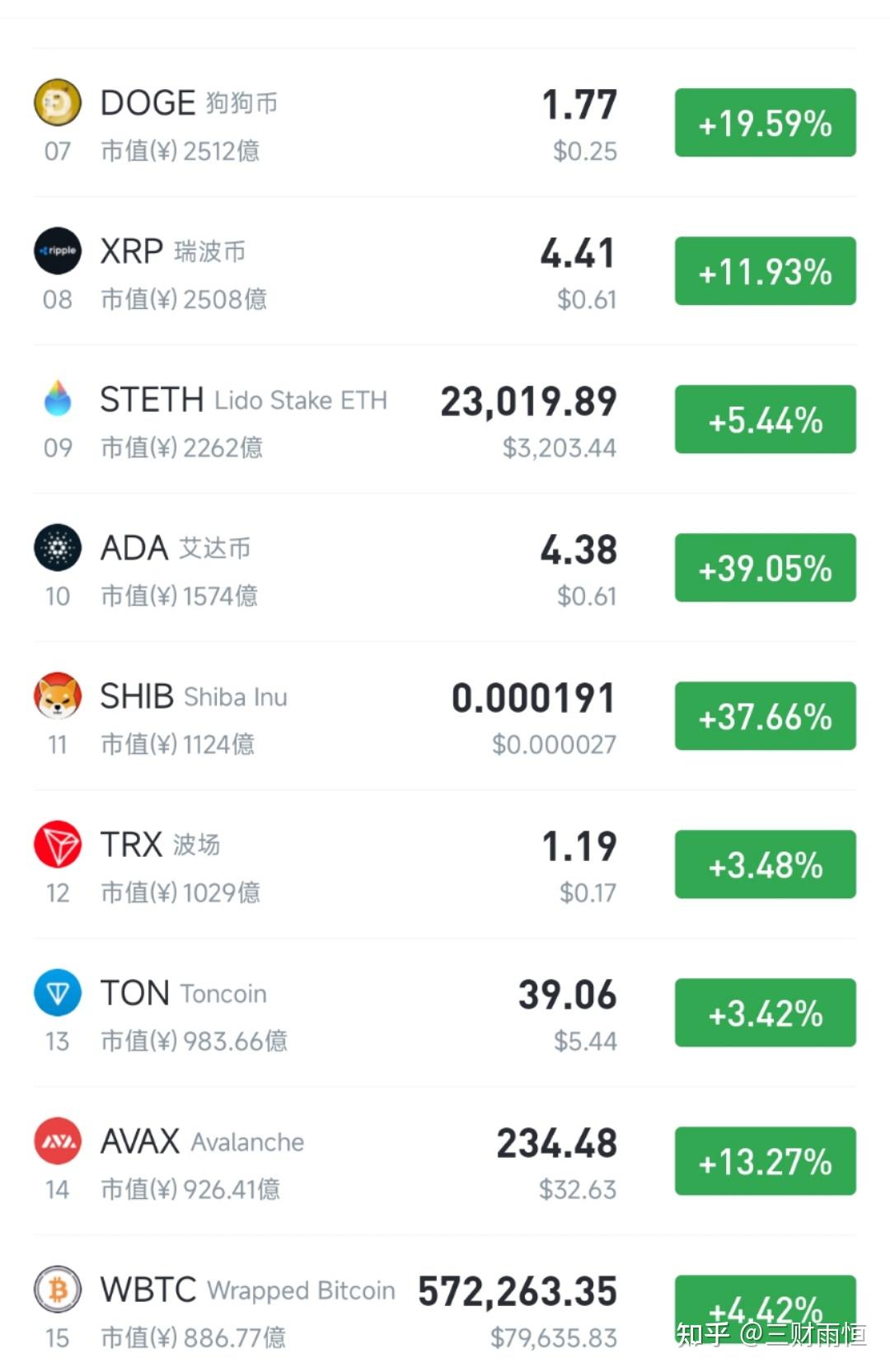This screenshot has height=1372, width=890.
Task: Click the Wrapped Bitcoin name label
Action: click(x=300, y=1290)
